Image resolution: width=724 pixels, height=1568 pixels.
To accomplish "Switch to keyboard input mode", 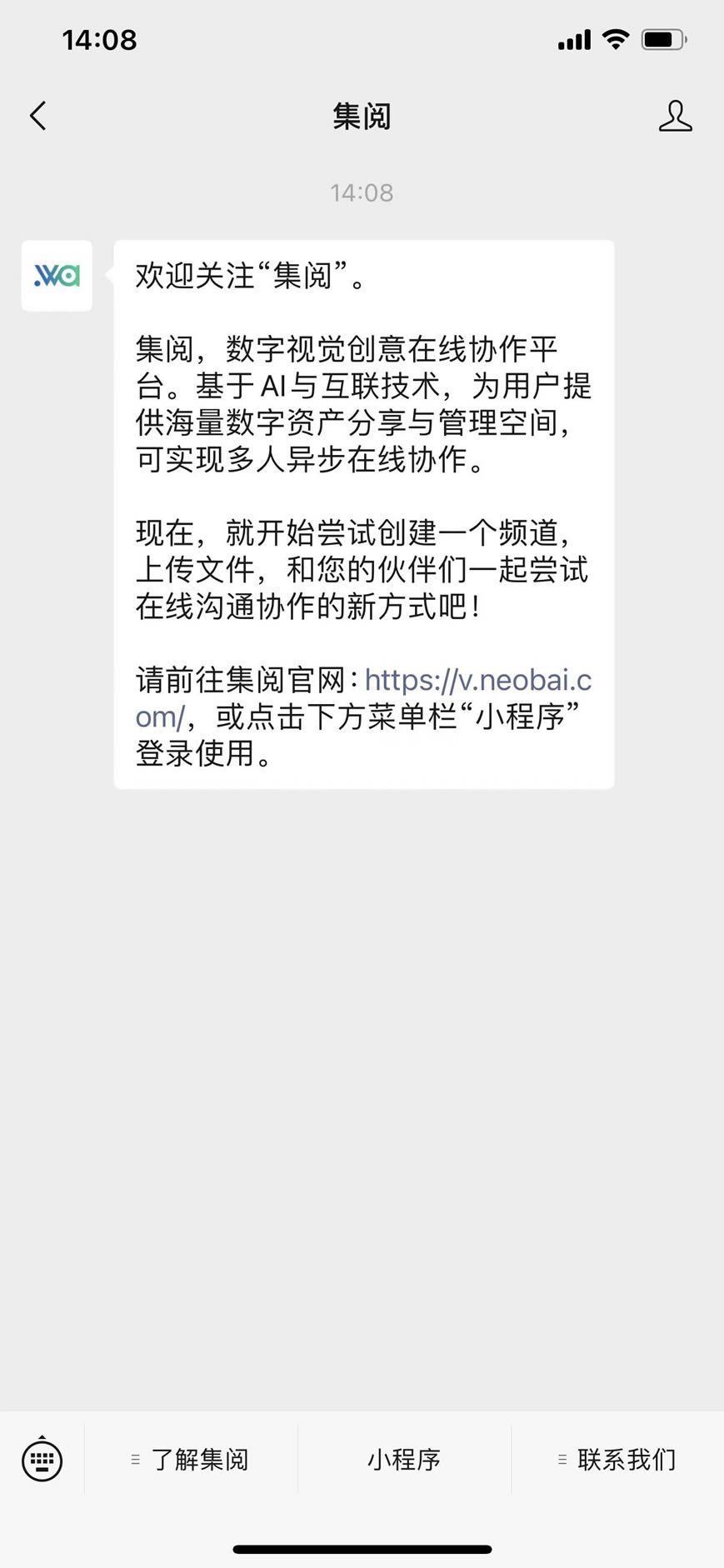I will pyautogui.click(x=42, y=1459).
